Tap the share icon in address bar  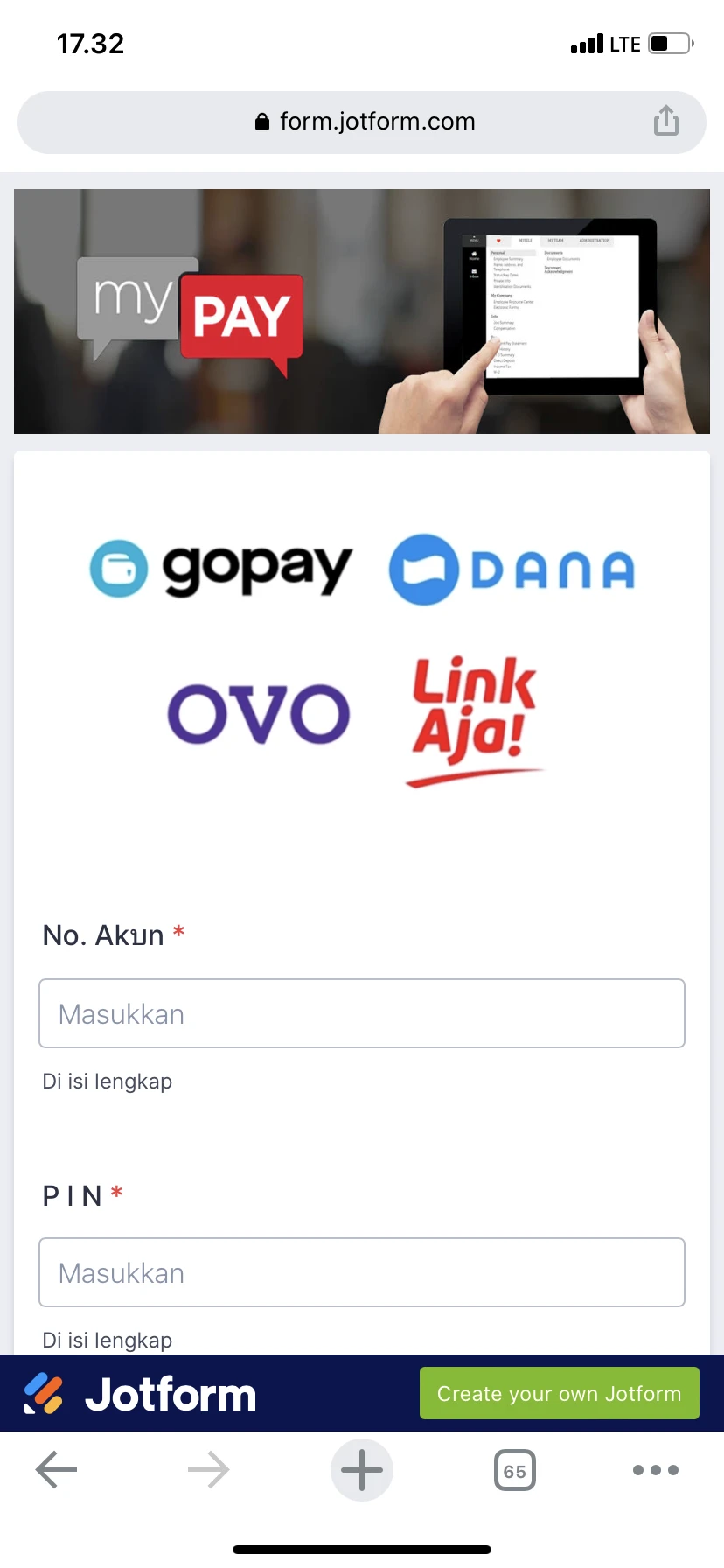[x=665, y=121]
